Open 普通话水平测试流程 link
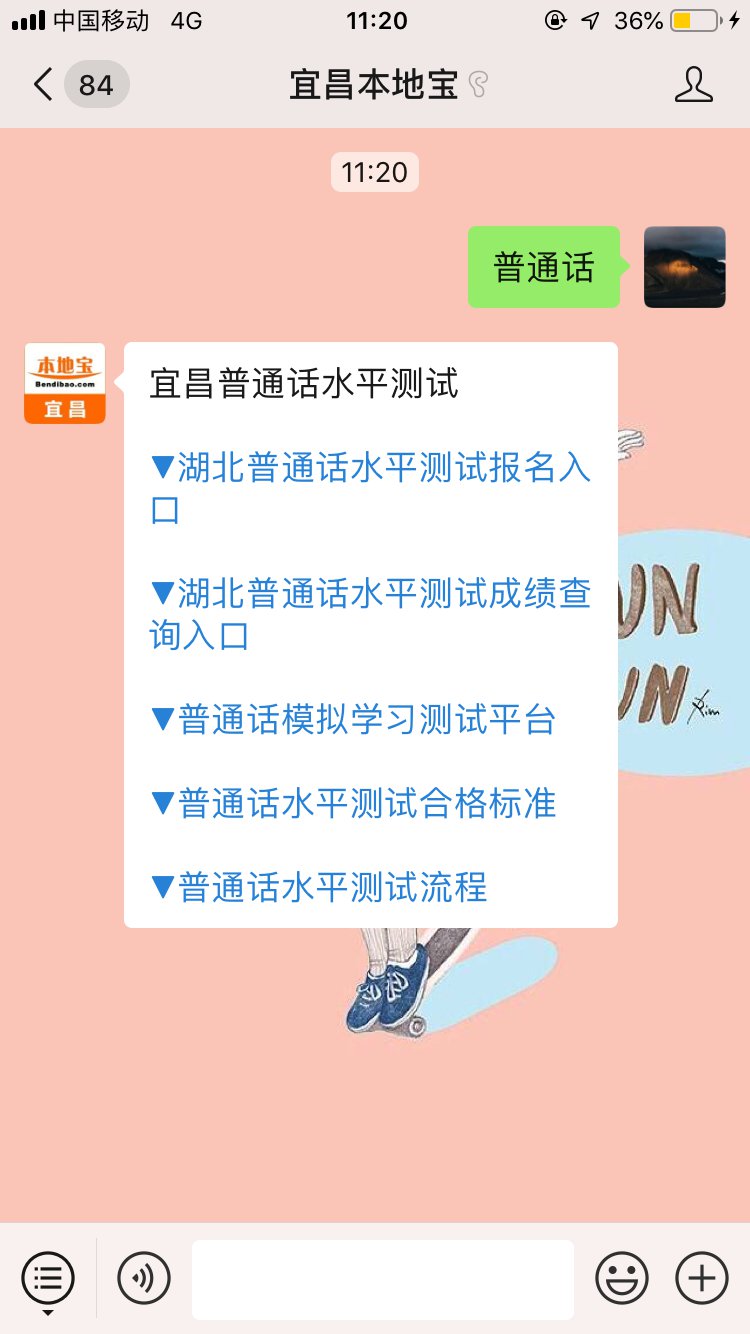Screen dimensions: 750x1334 (319, 887)
